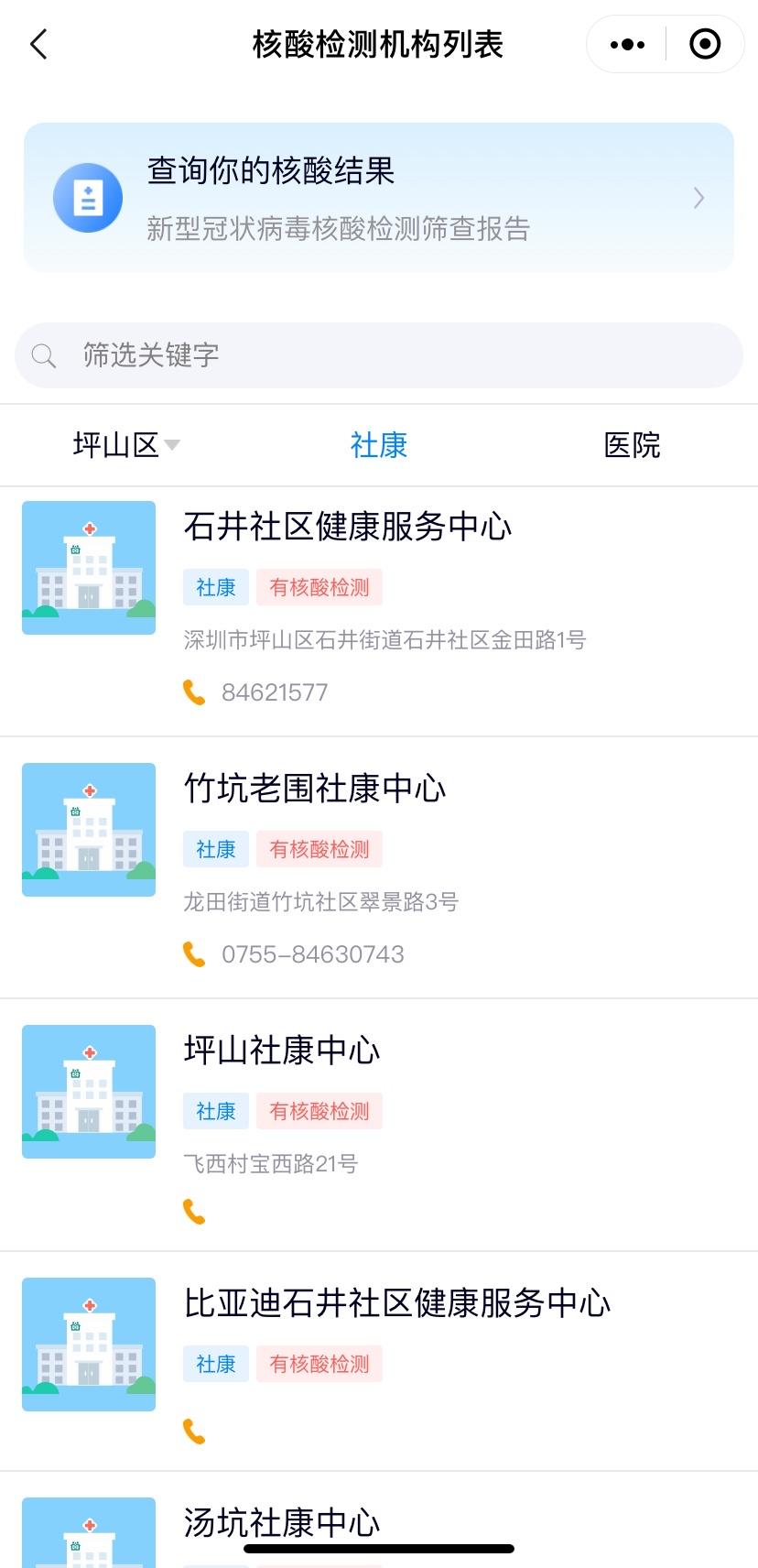Open 比亚迪石井社区健康服务中心 details
Image resolution: width=758 pixels, height=1568 pixels.
tap(397, 1303)
